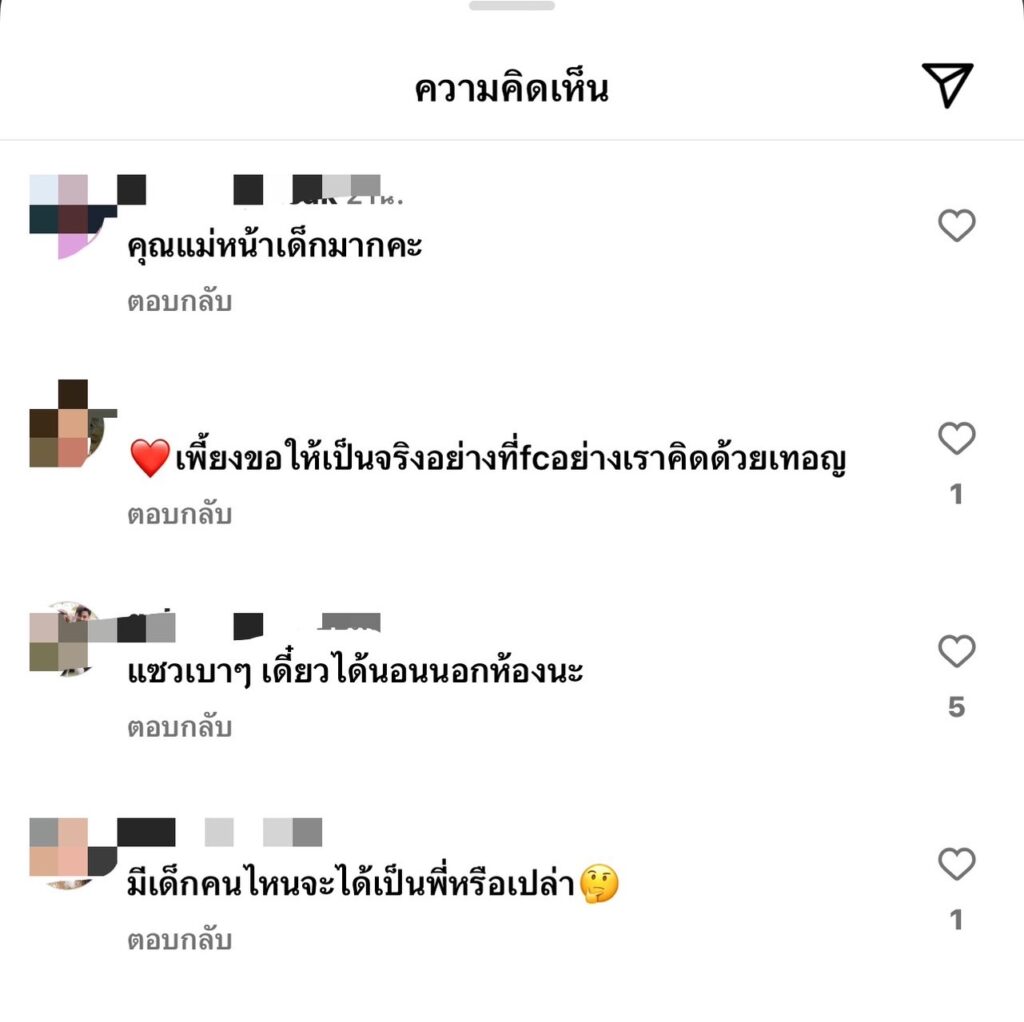This screenshot has height=1022, width=1024.
Task: Like the comment "คุณแม่หน้าเด็กมากคะ"
Action: [x=956, y=225]
